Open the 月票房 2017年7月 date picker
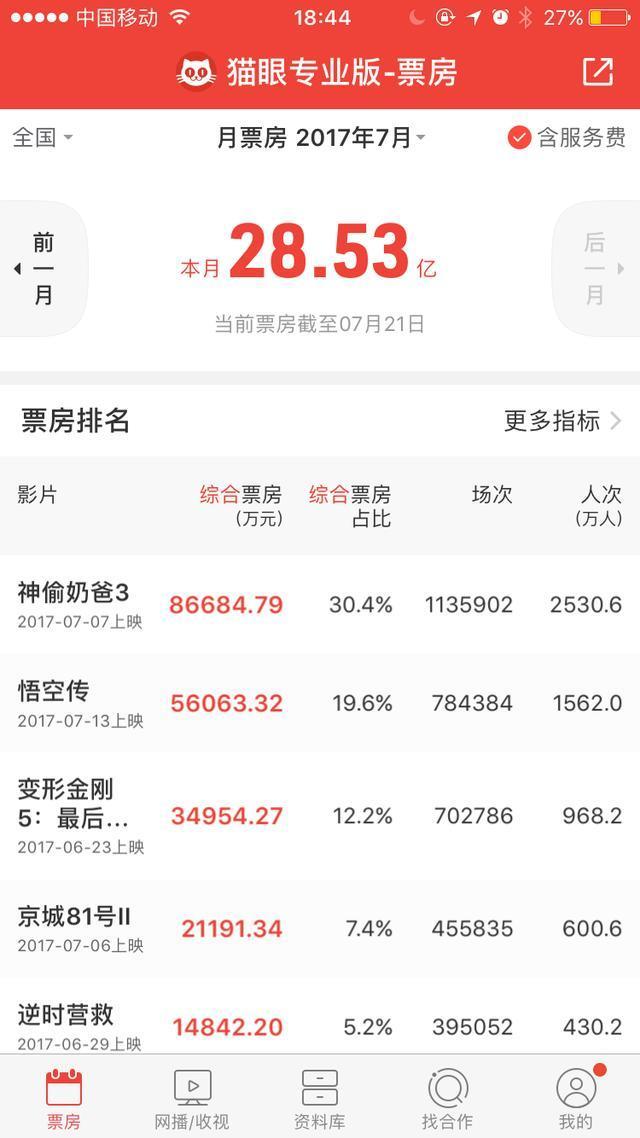The width and height of the screenshot is (640, 1138). (321, 138)
